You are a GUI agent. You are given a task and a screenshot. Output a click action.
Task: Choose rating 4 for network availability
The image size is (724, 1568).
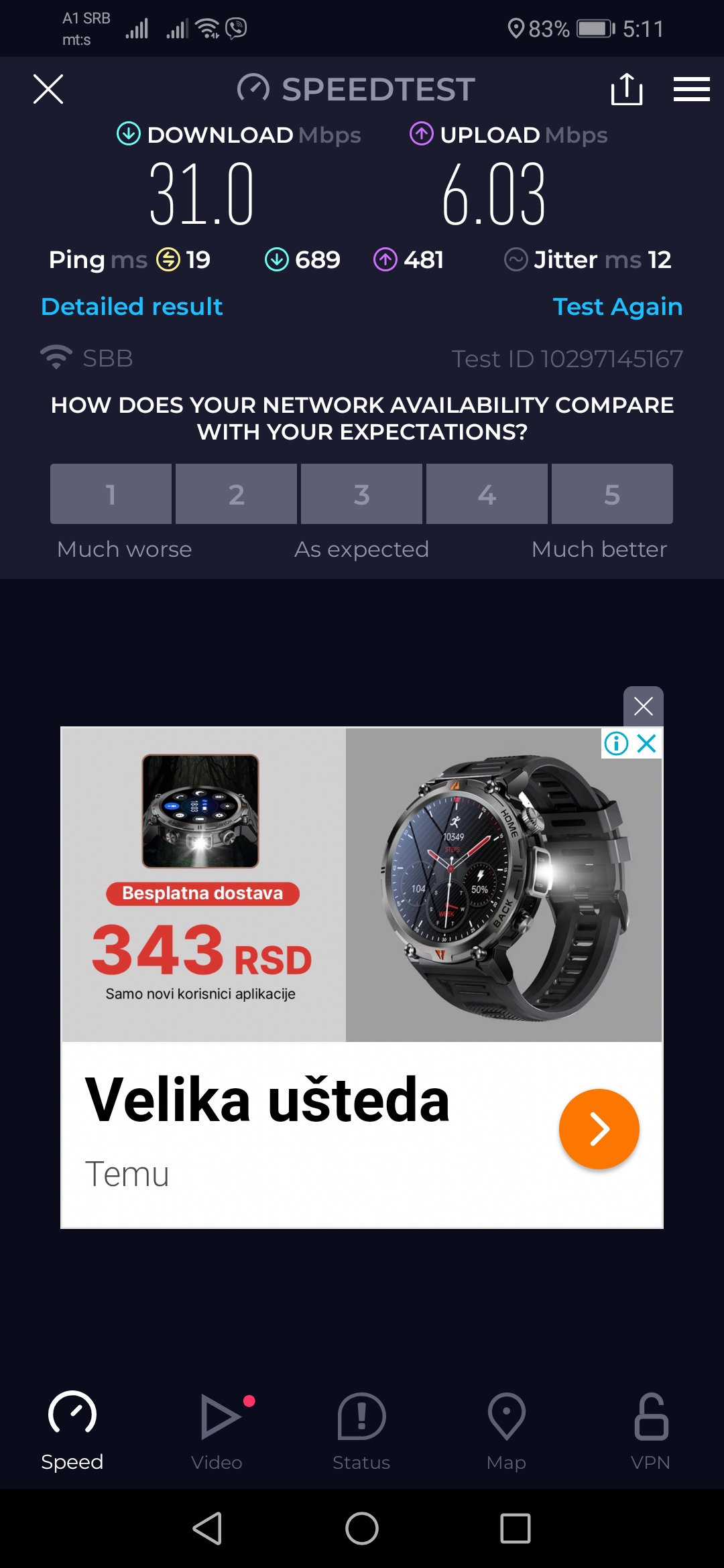pos(487,494)
